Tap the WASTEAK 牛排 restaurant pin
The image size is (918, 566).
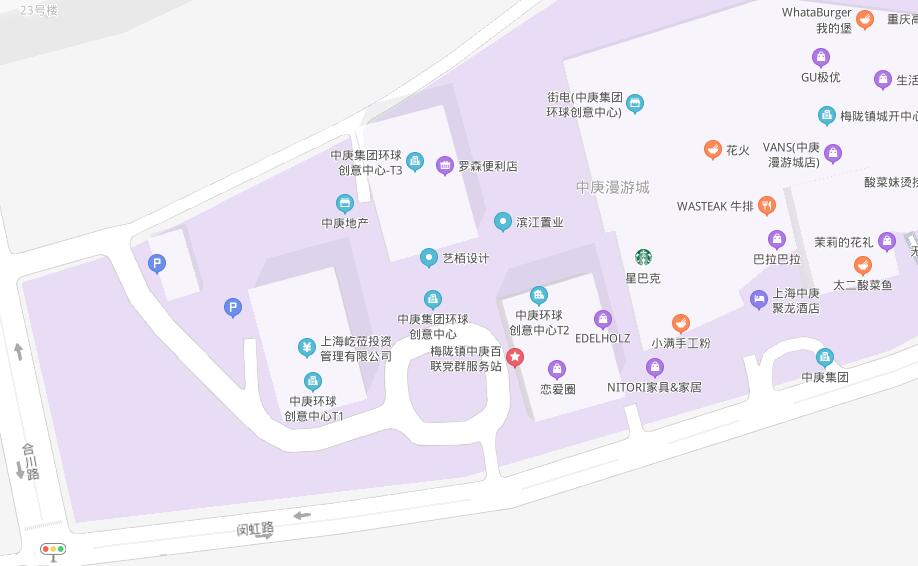[x=767, y=206]
